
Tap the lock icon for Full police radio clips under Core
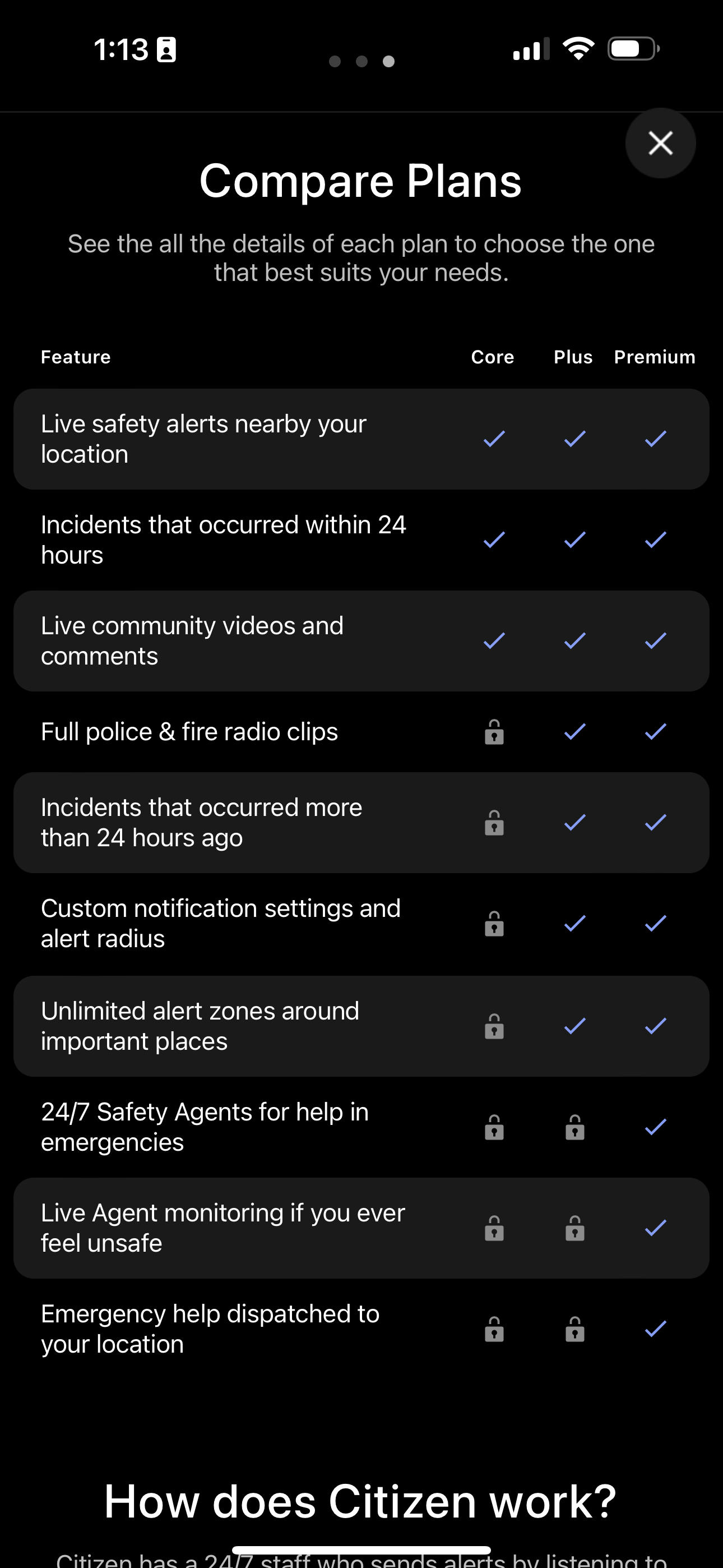pos(494,732)
